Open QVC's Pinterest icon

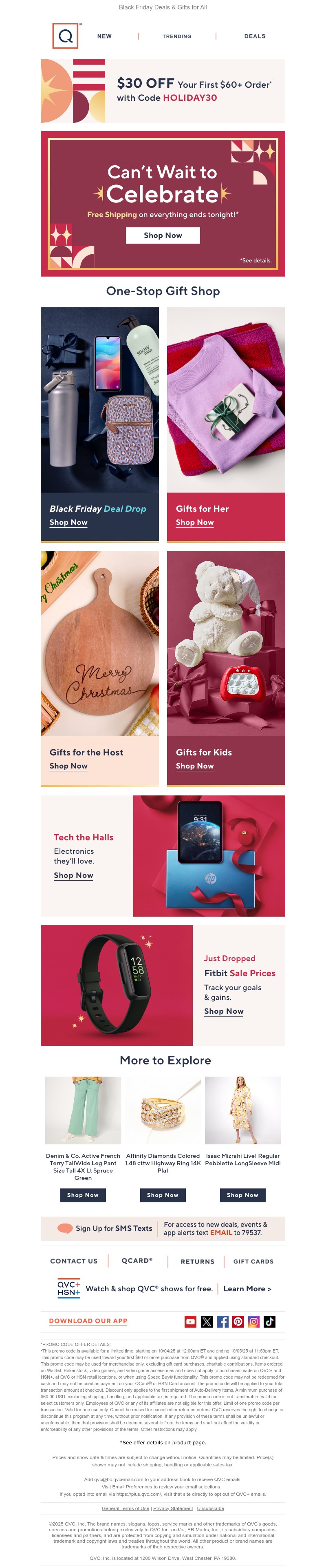click(238, 1321)
